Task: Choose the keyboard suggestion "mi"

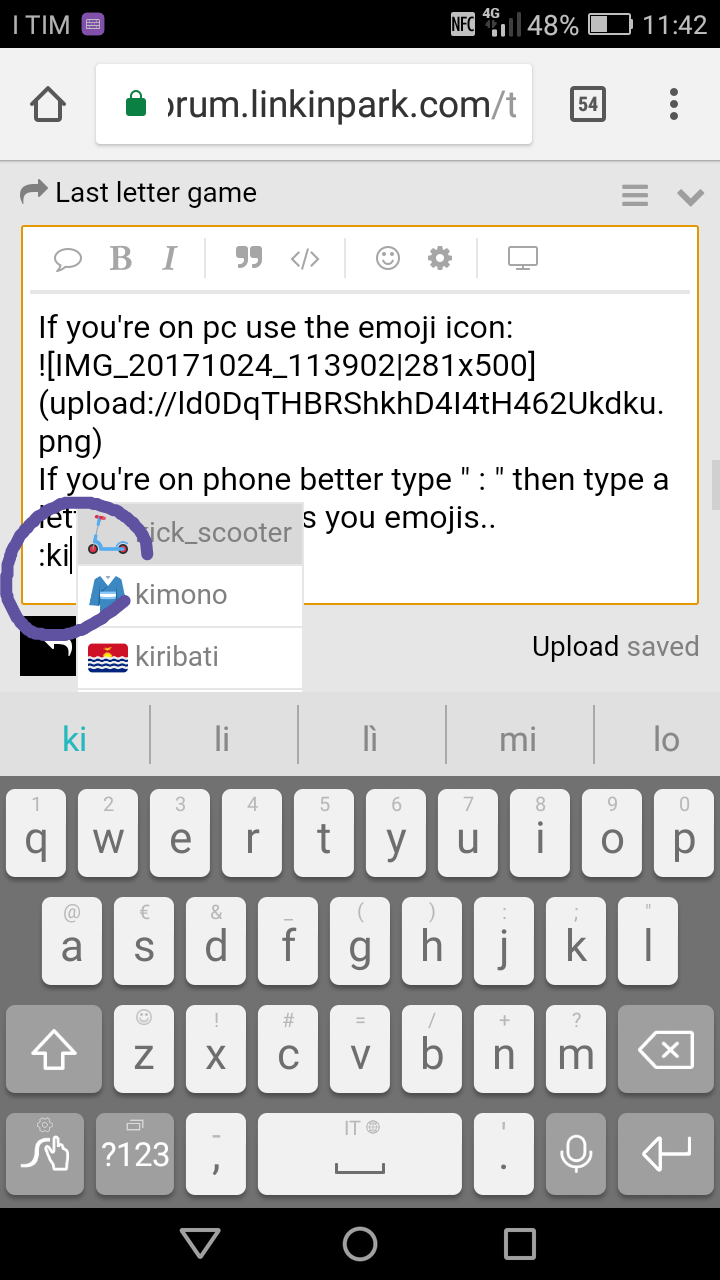Action: pos(518,739)
